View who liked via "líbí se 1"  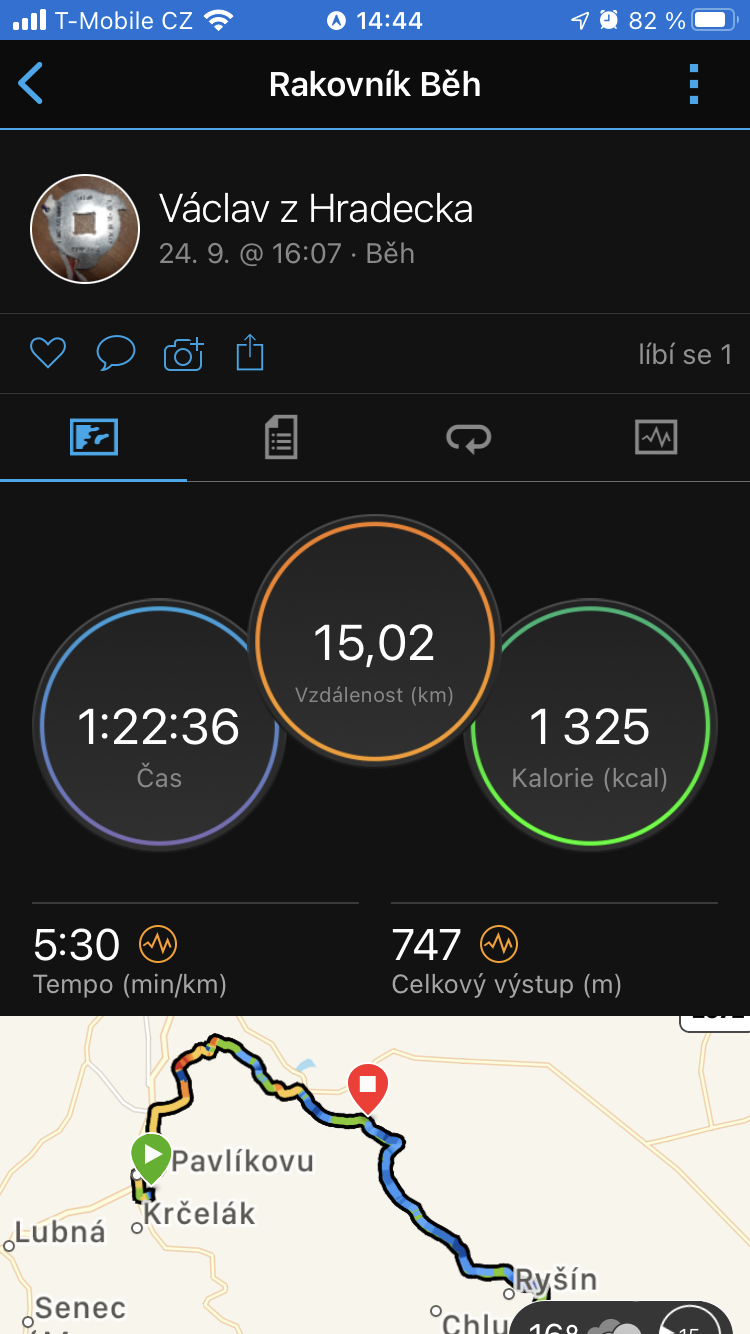tap(685, 354)
